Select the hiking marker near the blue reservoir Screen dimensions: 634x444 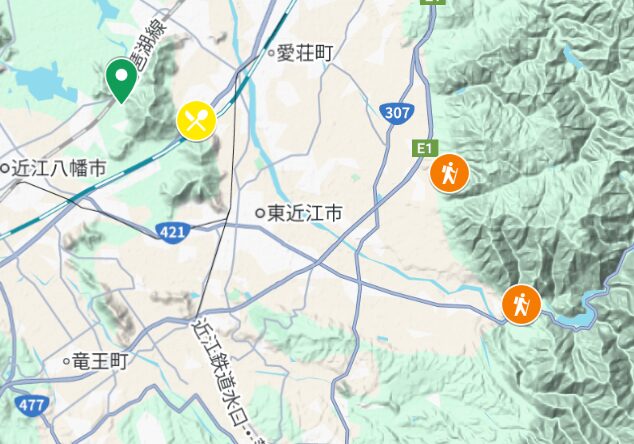(521, 305)
